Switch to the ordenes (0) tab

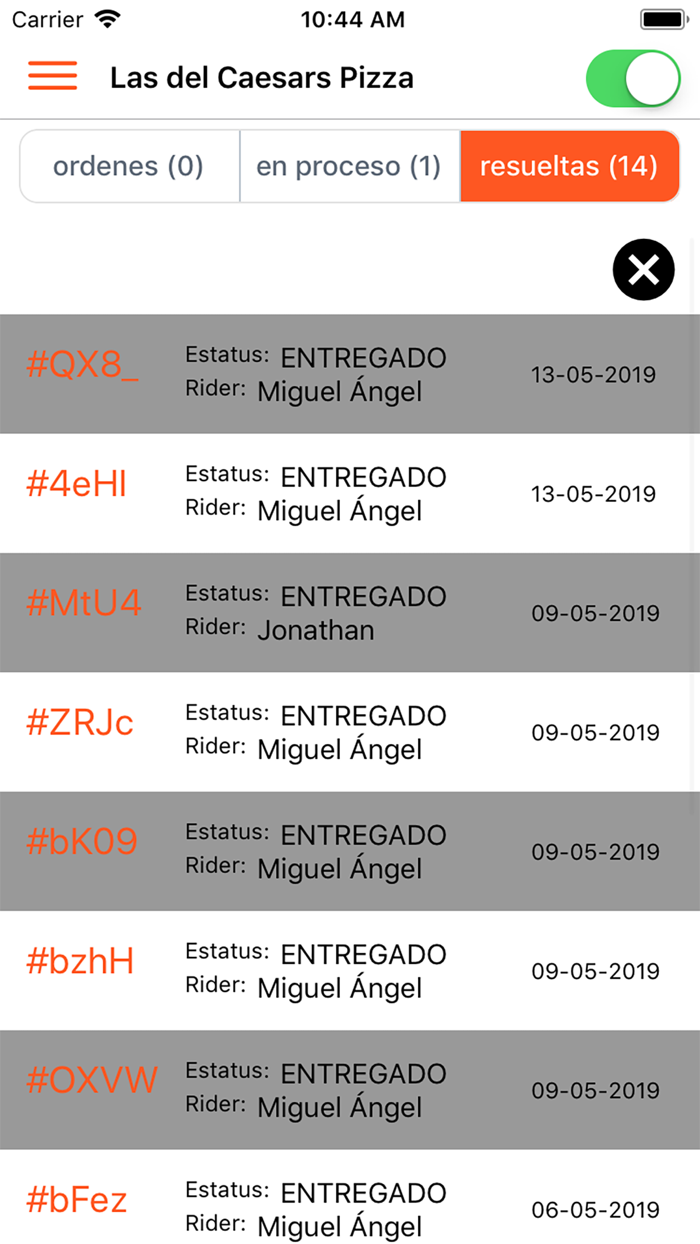click(129, 166)
